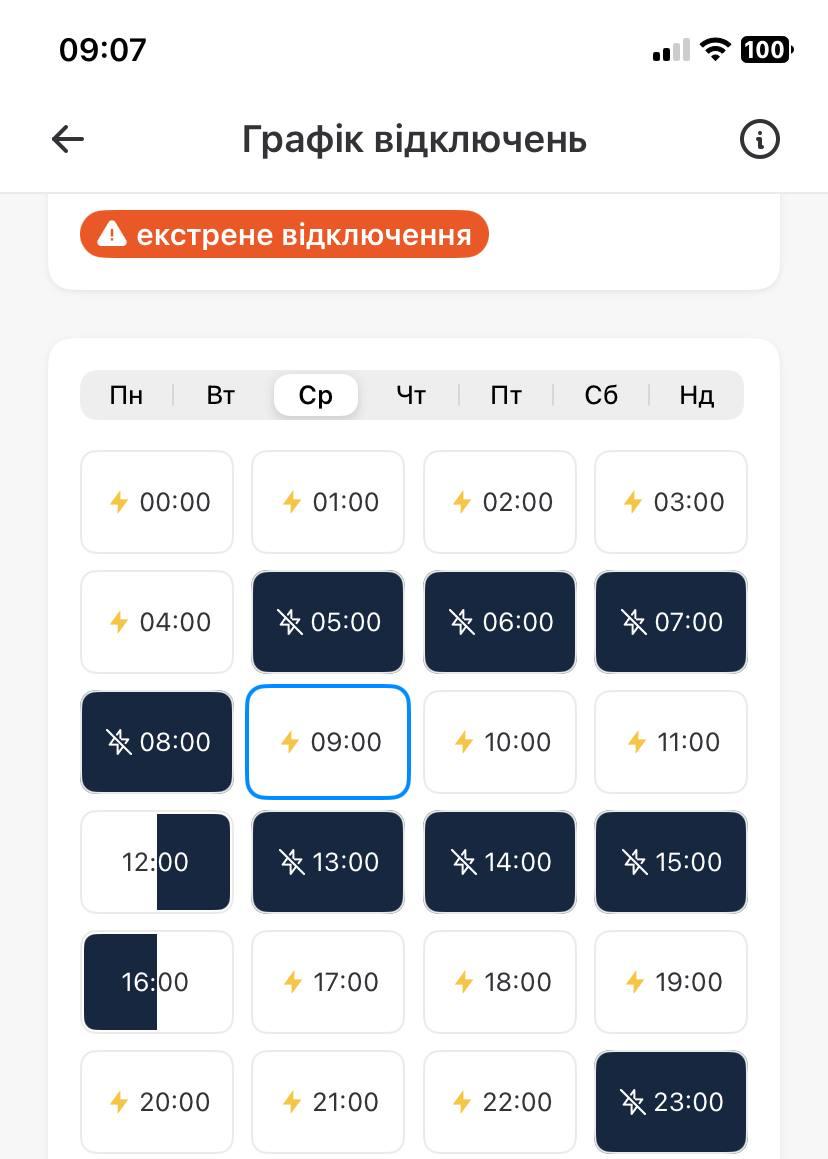View the Сб outage schedule

(601, 395)
